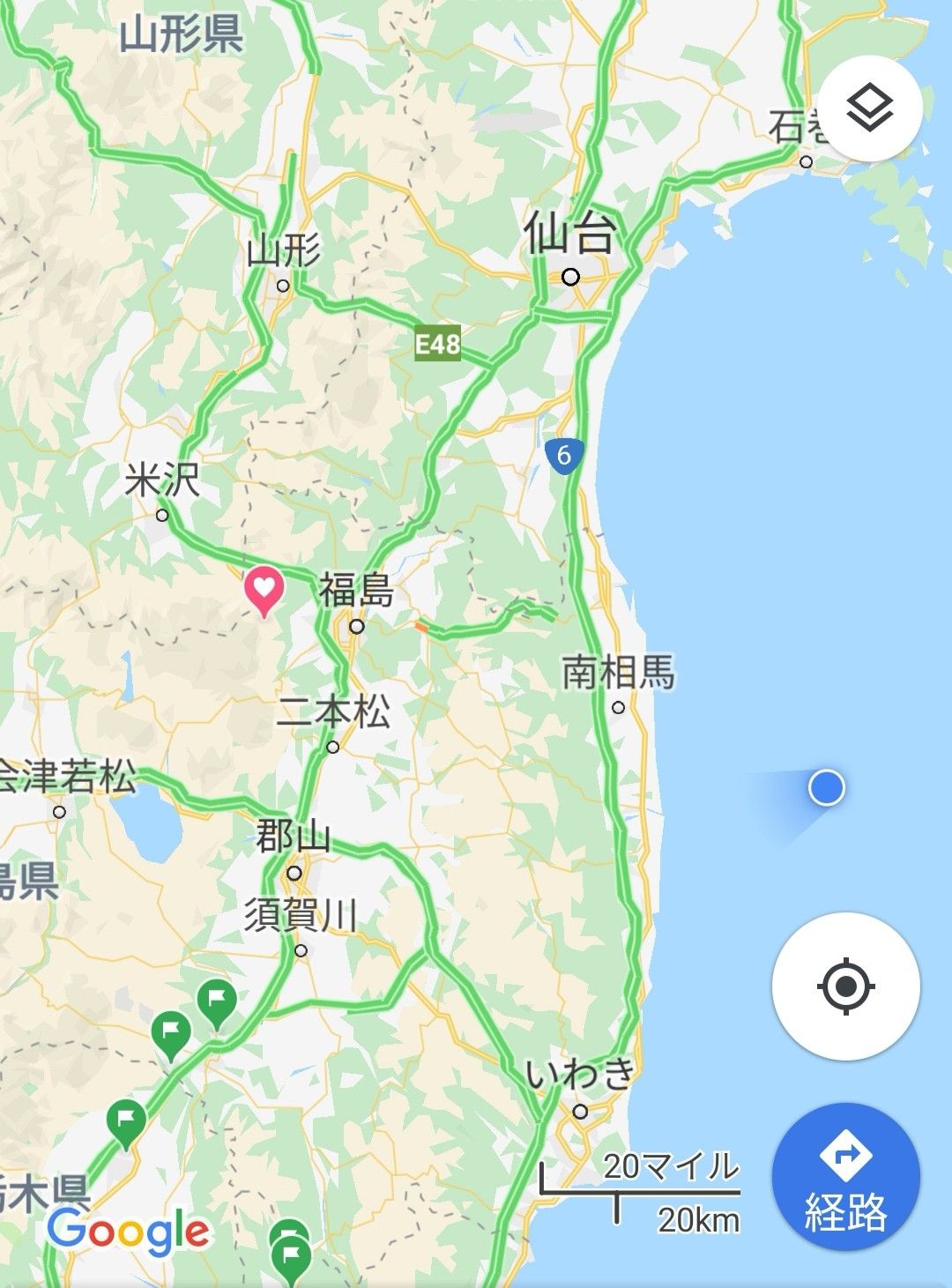
Task: Select the 福島 city label
Action: [356, 590]
